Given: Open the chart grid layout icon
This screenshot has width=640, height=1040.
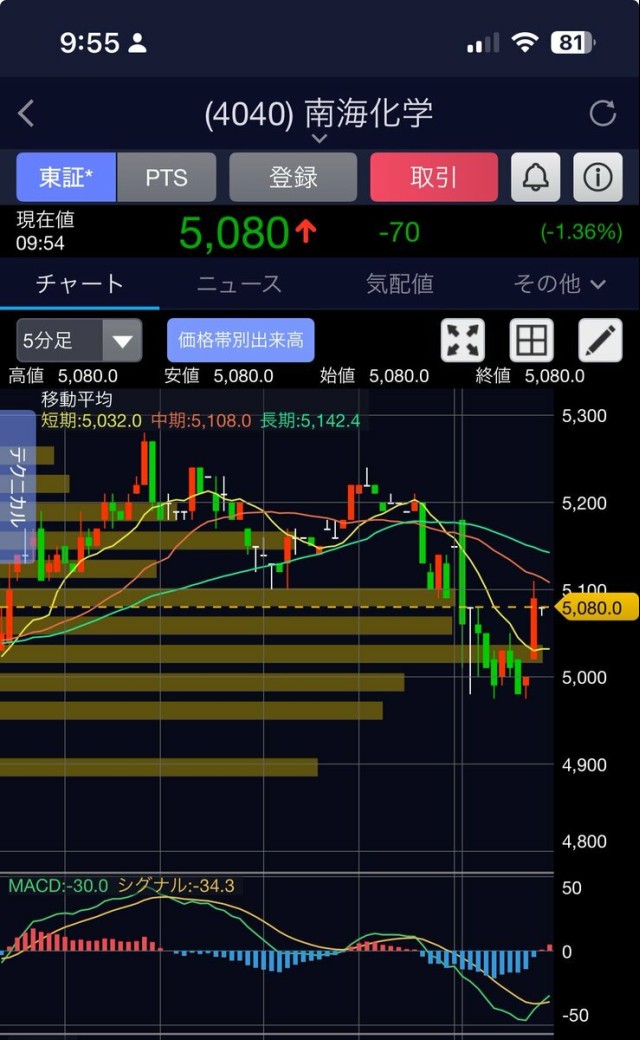Looking at the screenshot, I should point(531,341).
